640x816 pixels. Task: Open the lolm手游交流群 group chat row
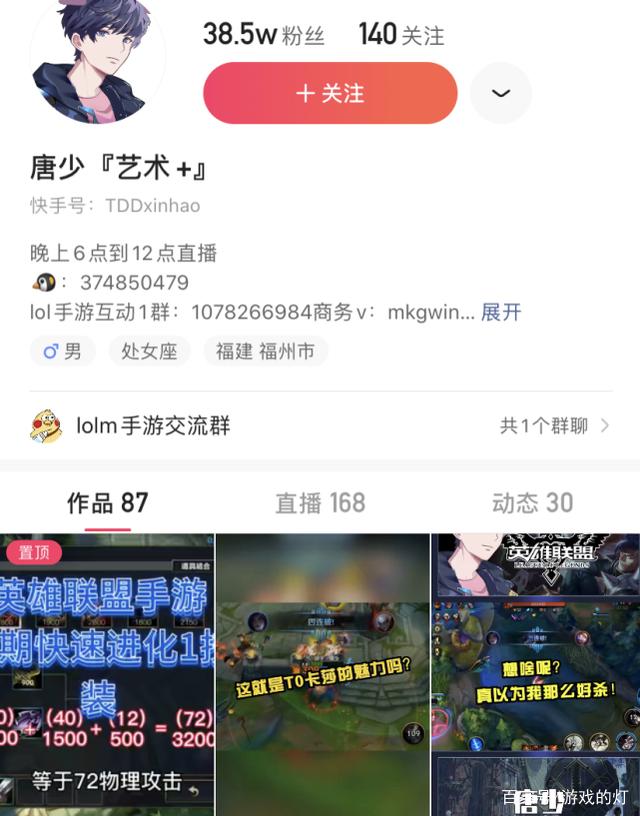pos(320,426)
